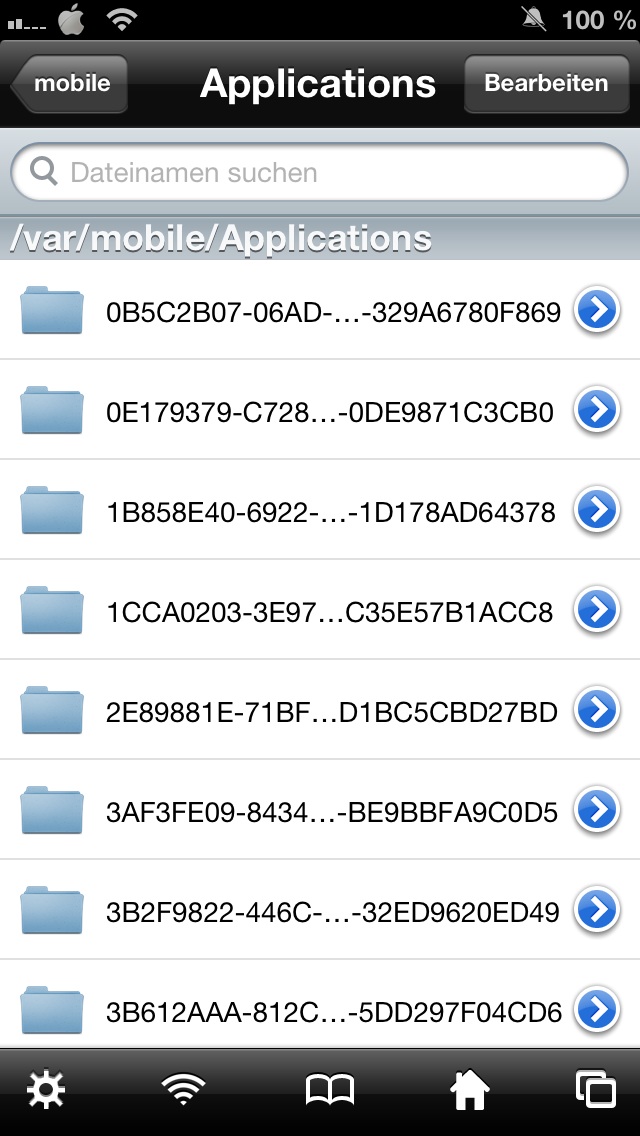Show details for folder 0E179379-C728
The height and width of the screenshot is (1136, 640).
click(x=596, y=411)
